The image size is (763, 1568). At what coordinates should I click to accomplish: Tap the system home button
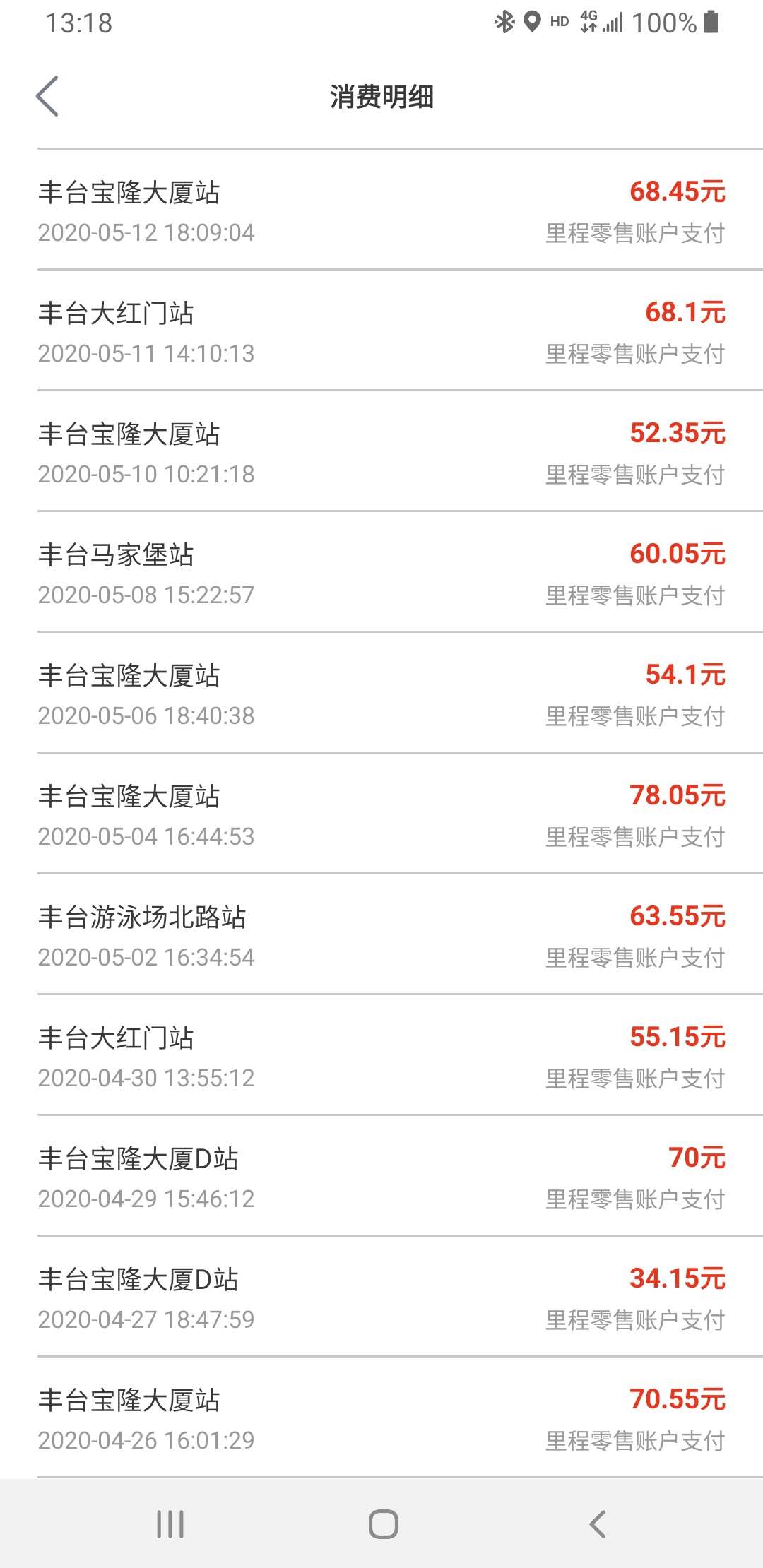(383, 1524)
